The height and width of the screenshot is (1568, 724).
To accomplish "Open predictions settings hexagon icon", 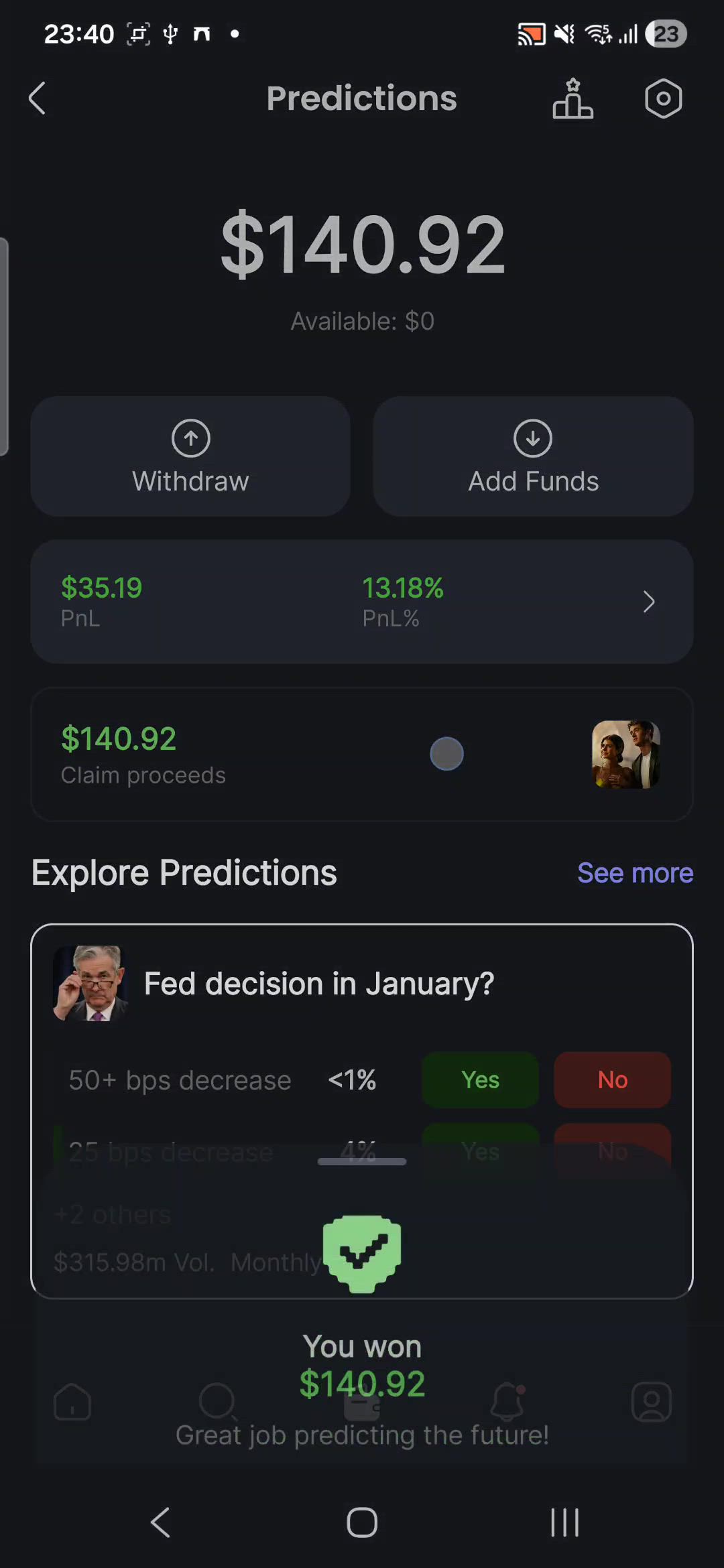I will pos(663,99).
